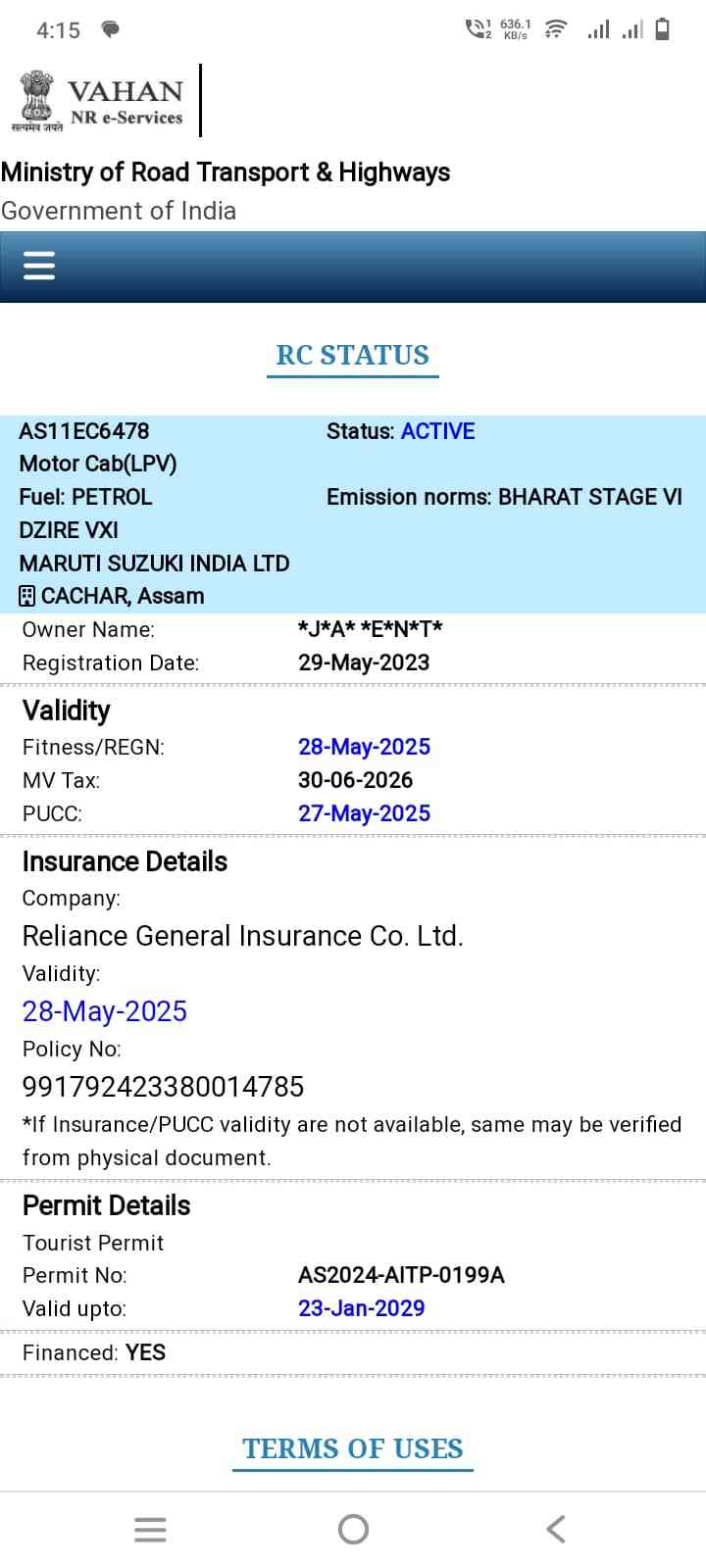706x1568 pixels.
Task: Go to the system home screen
Action: pos(353,1529)
